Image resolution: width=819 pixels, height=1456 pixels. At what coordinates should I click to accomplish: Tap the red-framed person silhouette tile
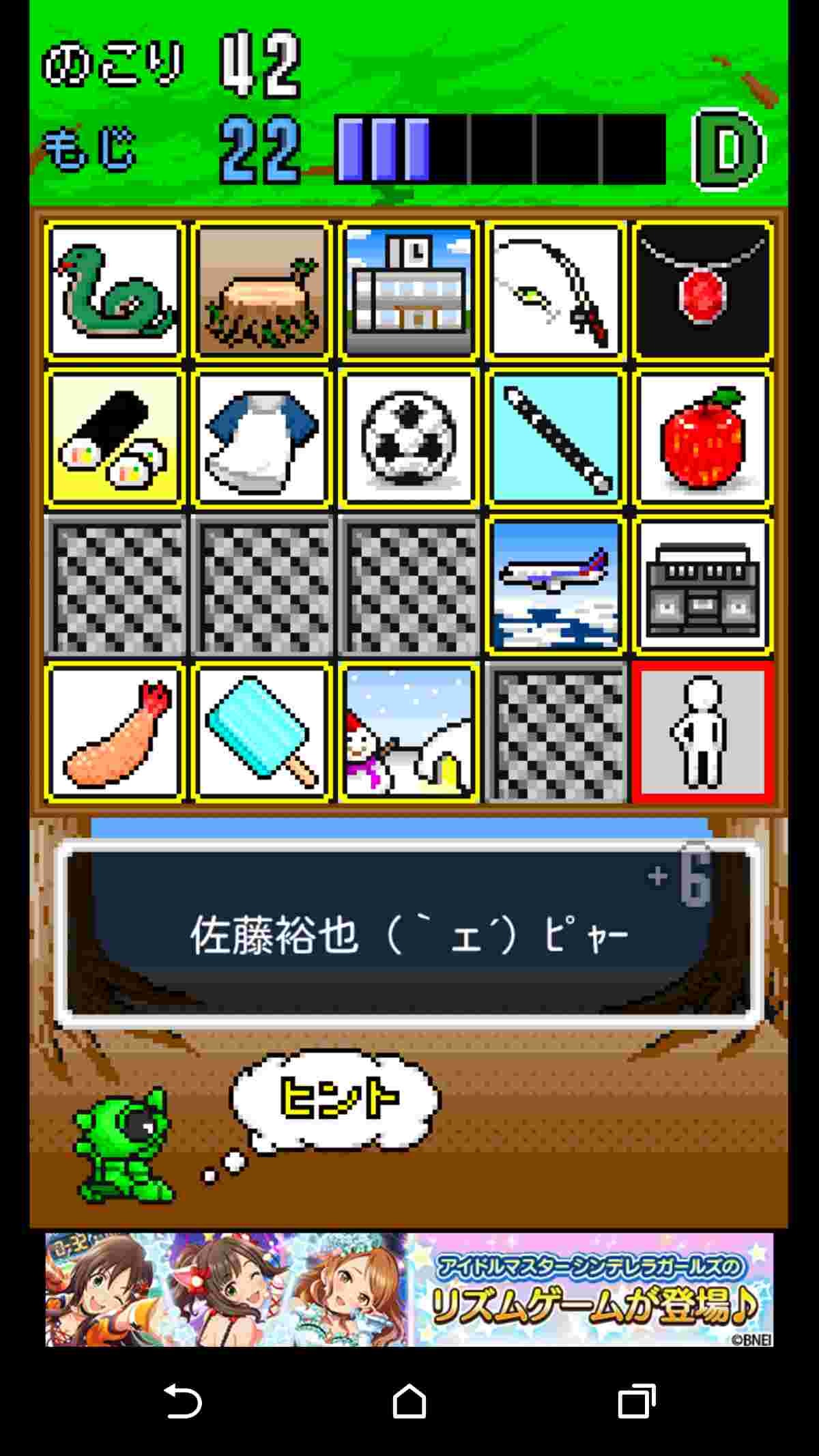point(703,732)
